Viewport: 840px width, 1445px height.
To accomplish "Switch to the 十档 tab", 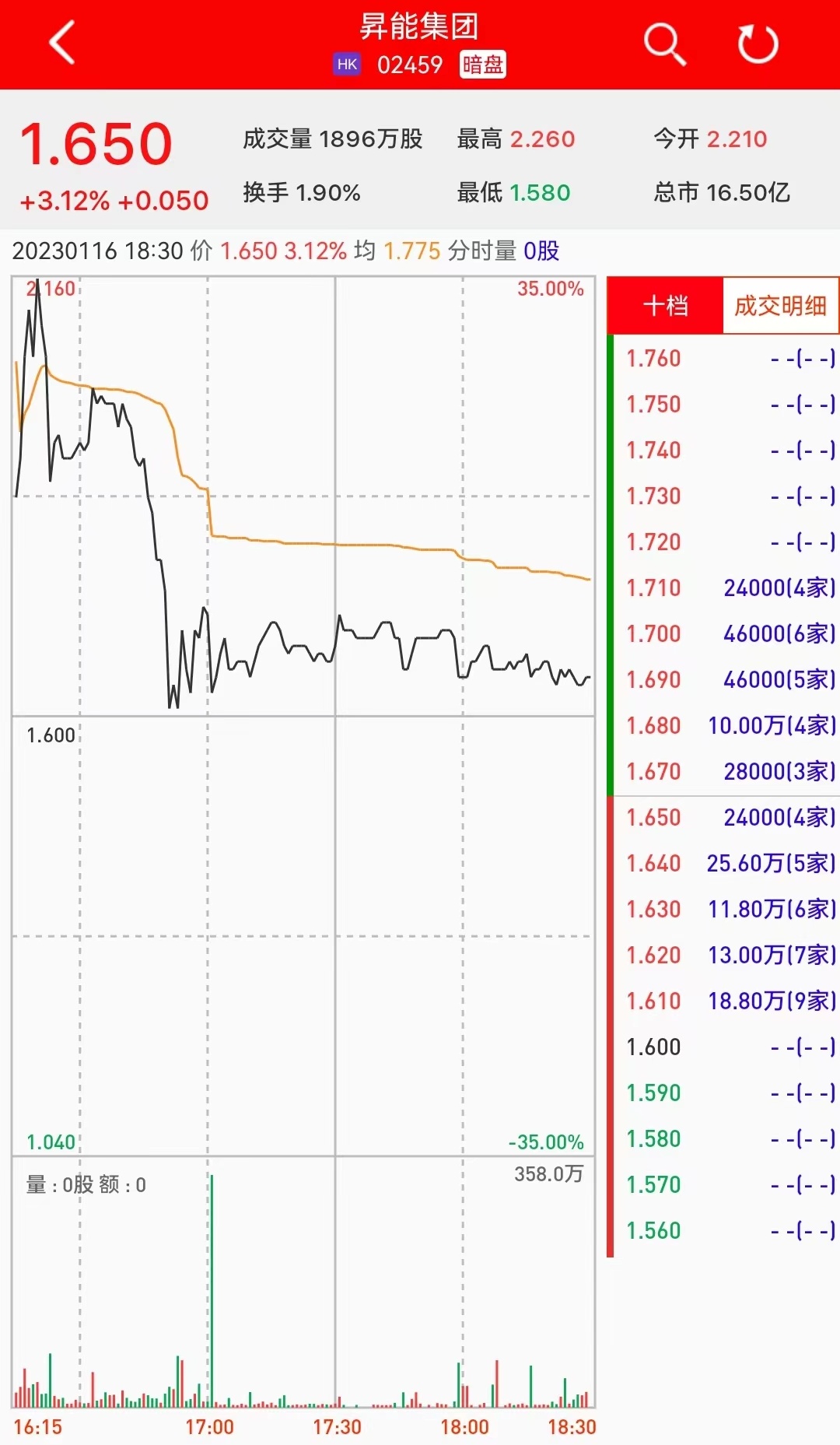I will pyautogui.click(x=666, y=306).
